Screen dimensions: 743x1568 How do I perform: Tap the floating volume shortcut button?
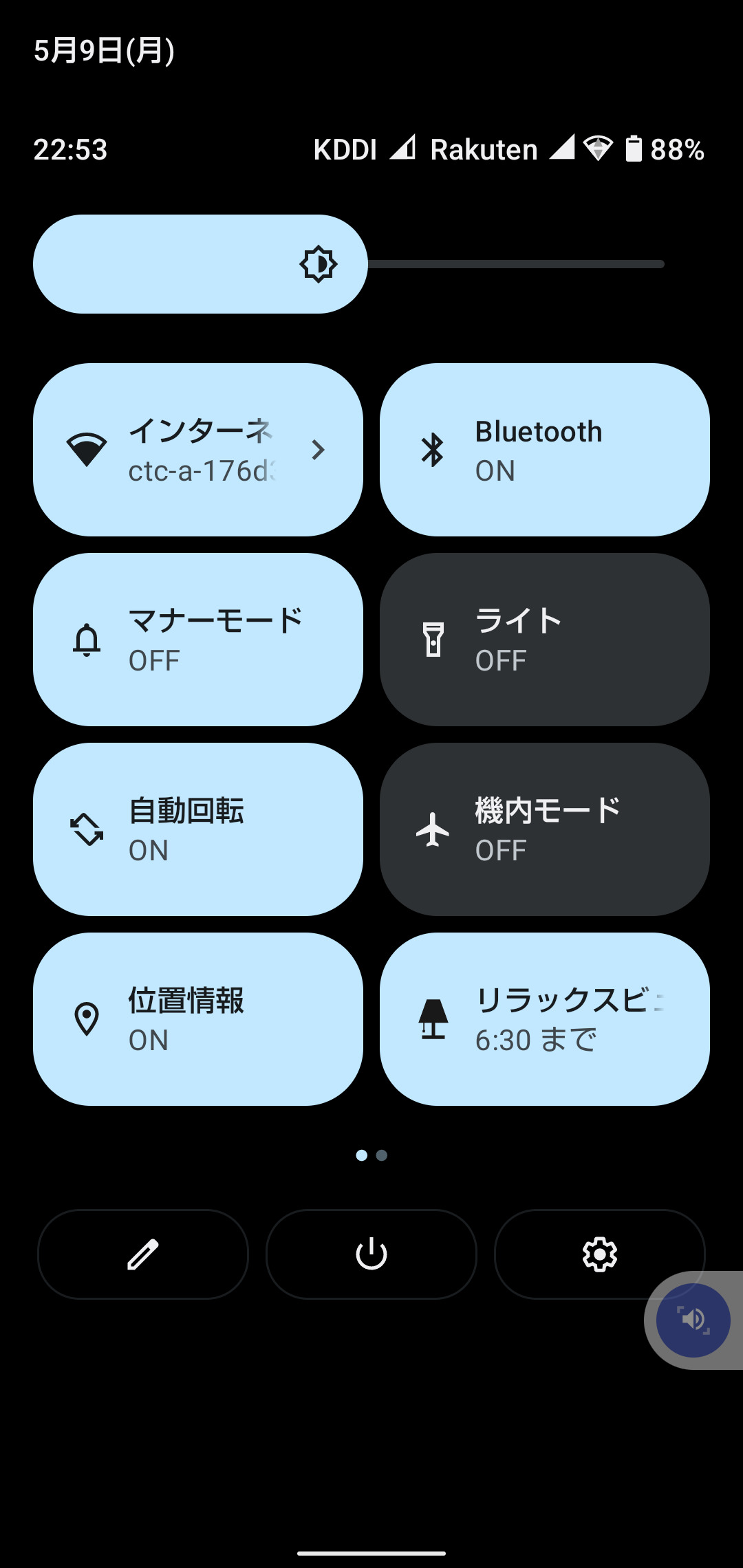tap(693, 1320)
